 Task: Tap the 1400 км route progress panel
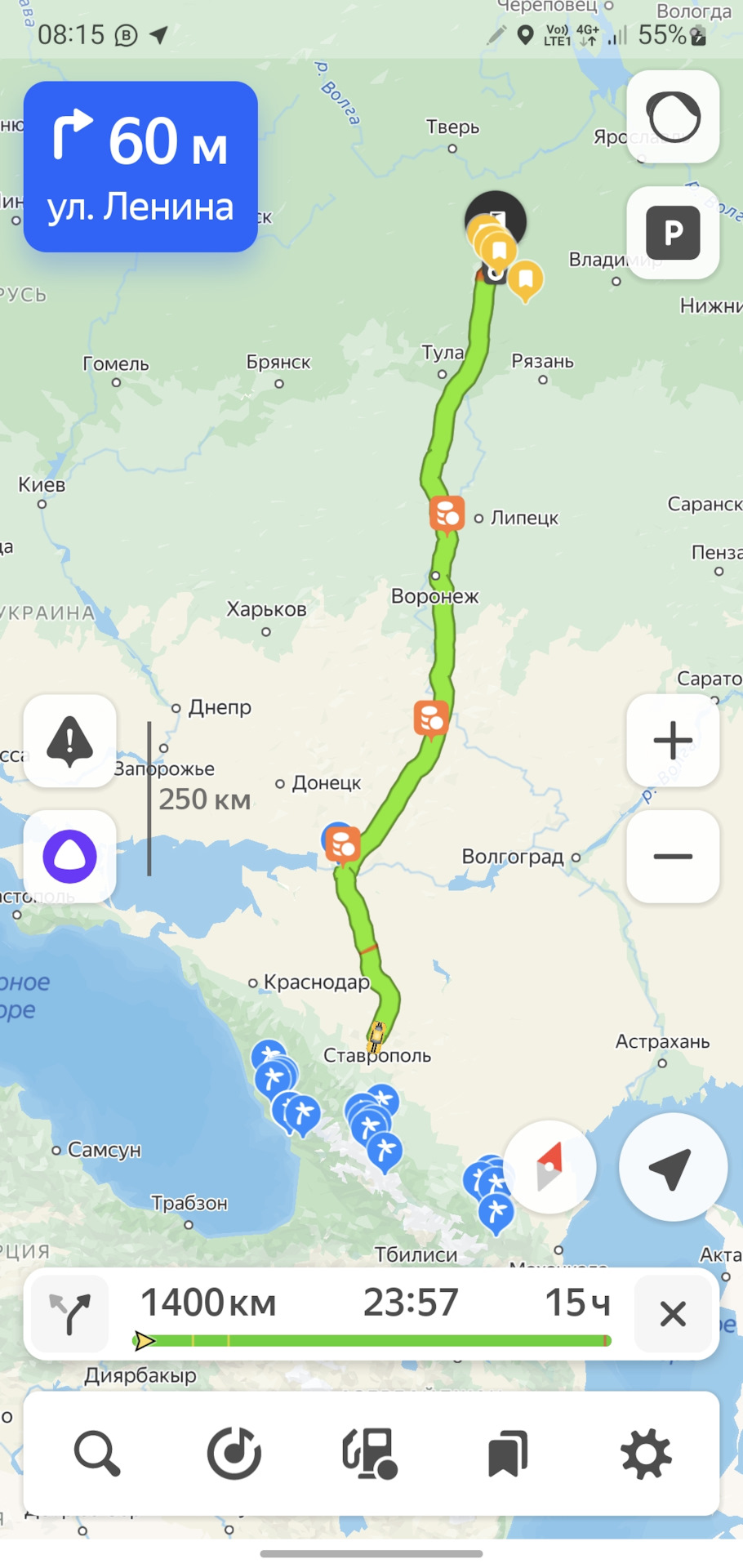pyautogui.click(x=371, y=1313)
